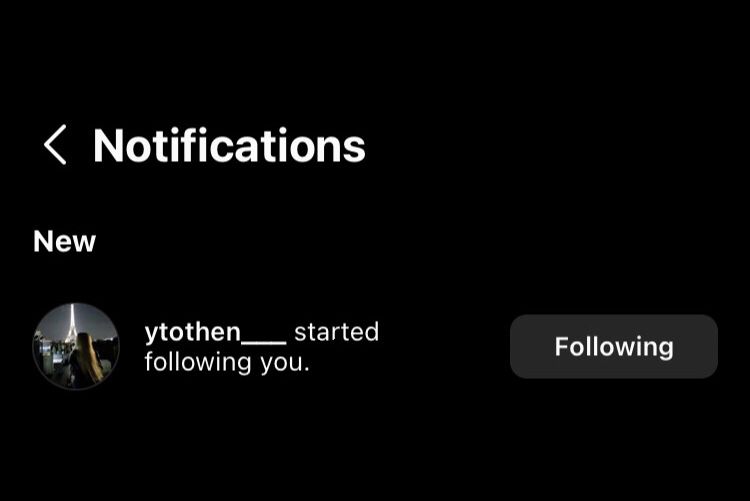The image size is (750, 501).
Task: Tap the Following button for ytothen___
Action: tap(614, 346)
